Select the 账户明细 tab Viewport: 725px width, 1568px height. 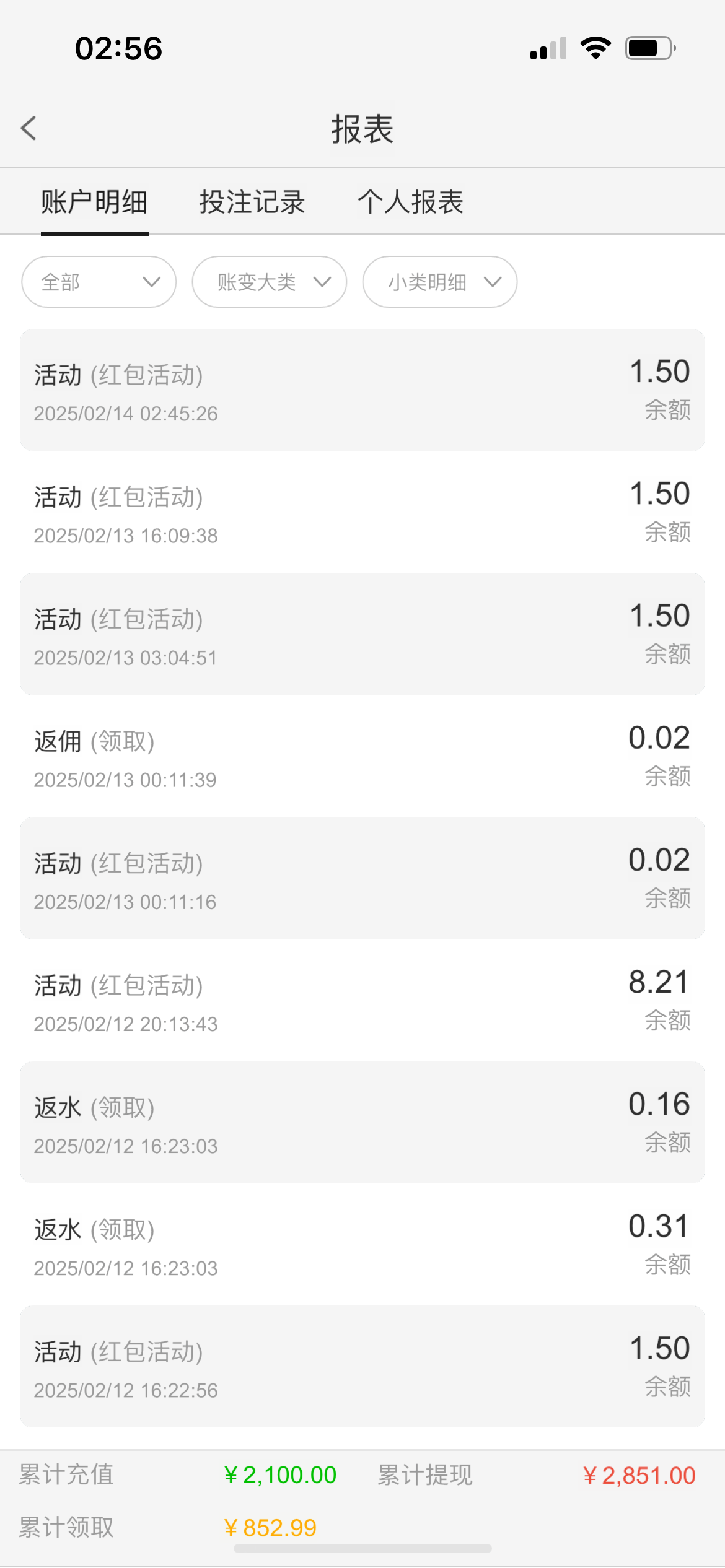[x=94, y=202]
